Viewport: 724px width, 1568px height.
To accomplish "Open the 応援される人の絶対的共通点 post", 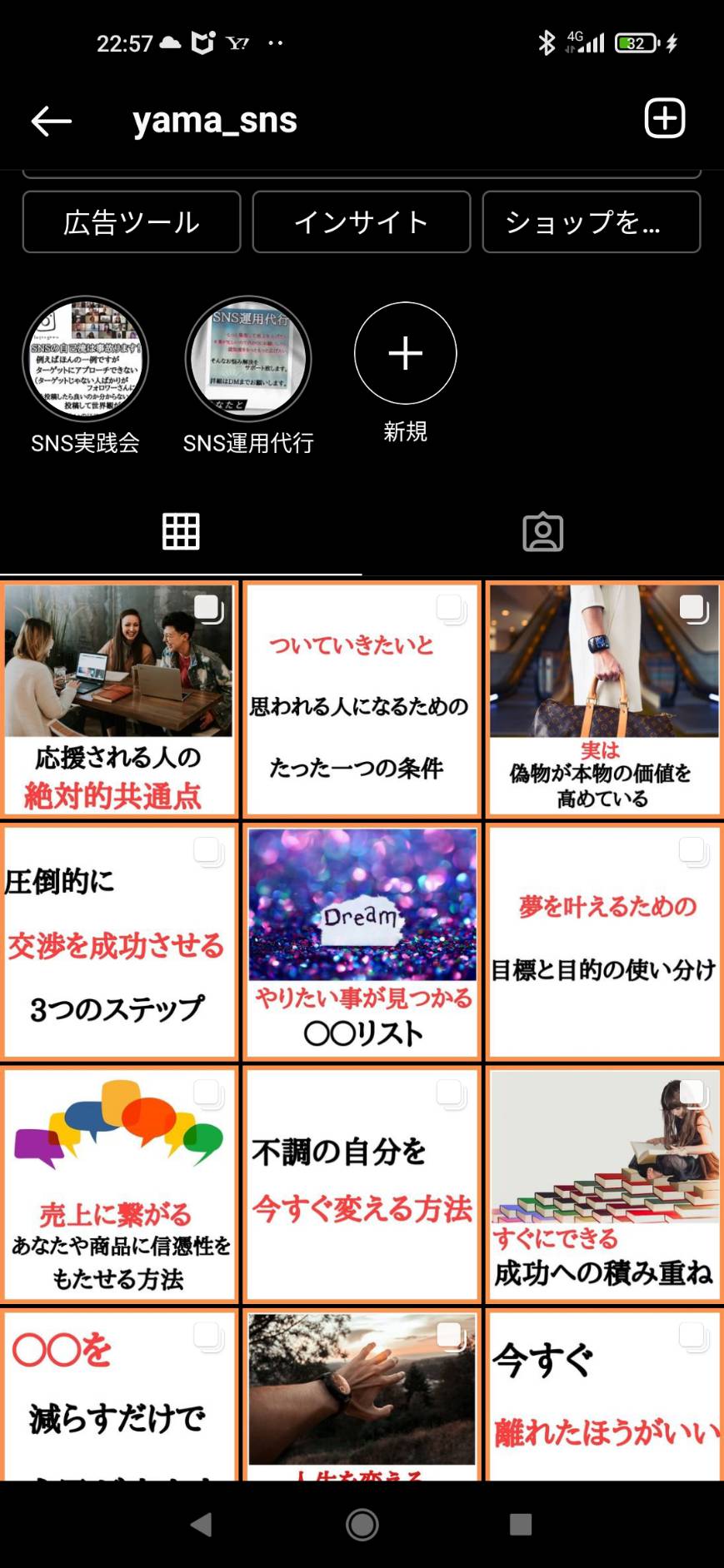I will [x=119, y=699].
